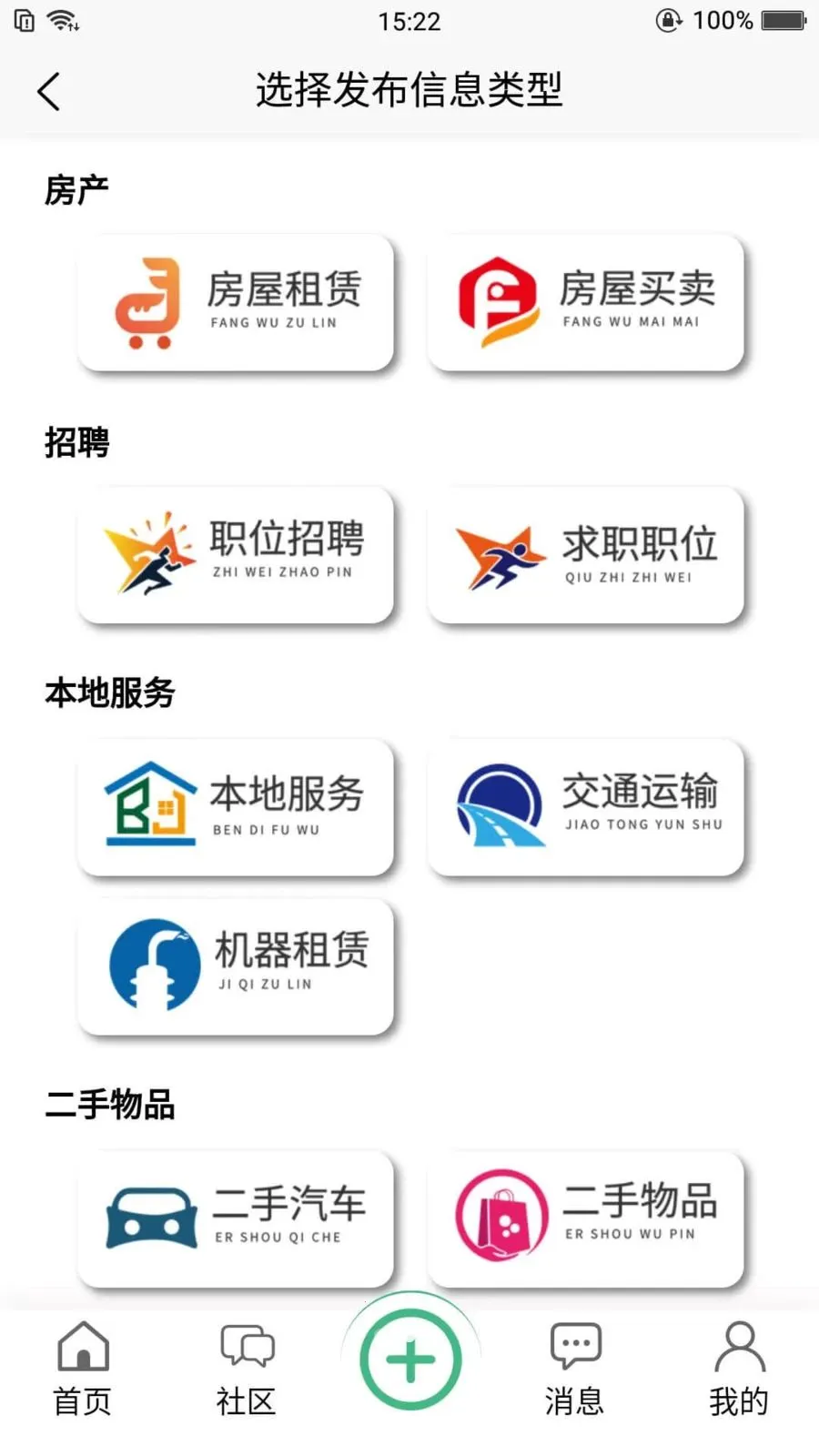Image resolution: width=819 pixels, height=1456 pixels.
Task: Pick the 求职职位 card
Action: (x=586, y=555)
